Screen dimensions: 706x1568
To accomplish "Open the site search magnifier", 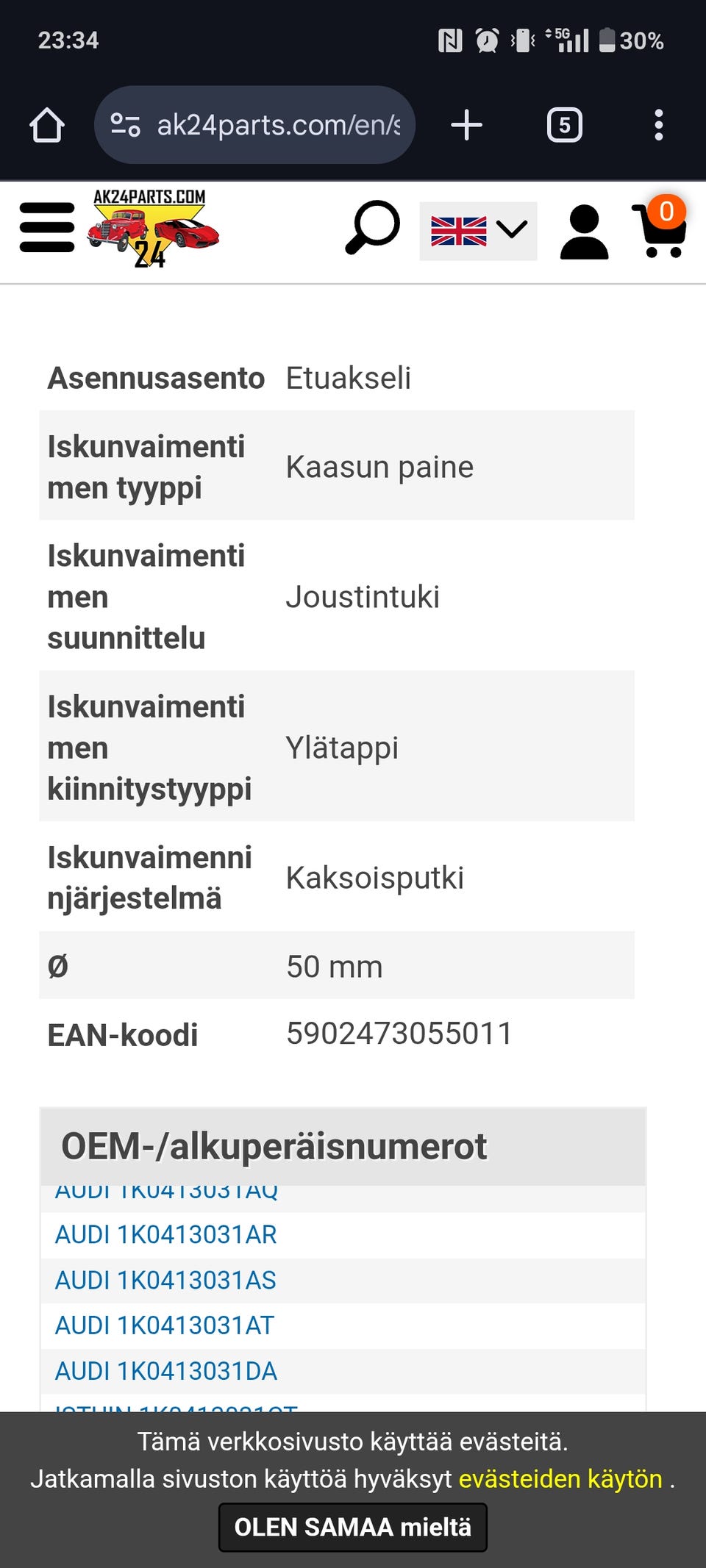I will (x=372, y=229).
